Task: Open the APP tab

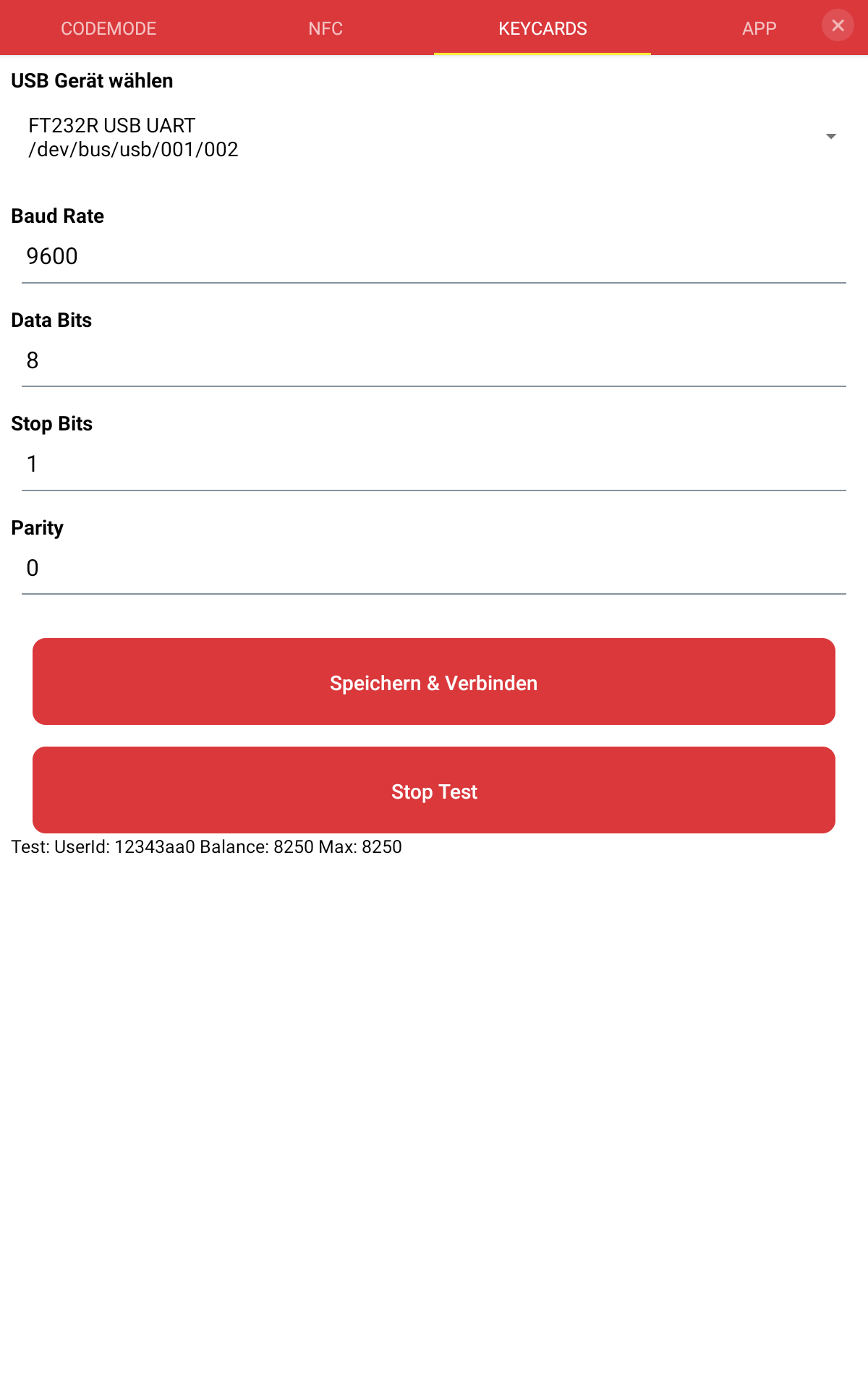Action: (759, 28)
